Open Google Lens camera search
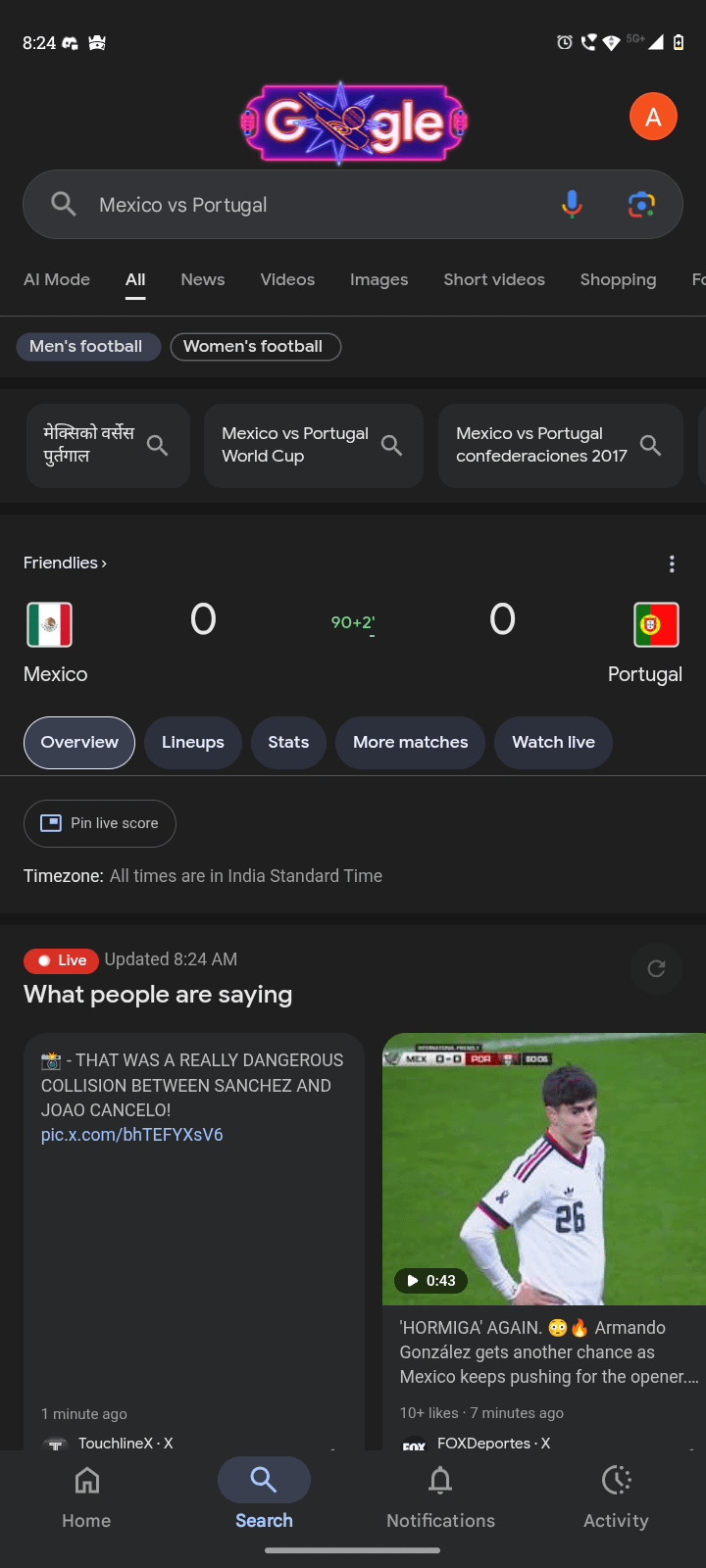The width and height of the screenshot is (706, 1568). click(x=641, y=204)
